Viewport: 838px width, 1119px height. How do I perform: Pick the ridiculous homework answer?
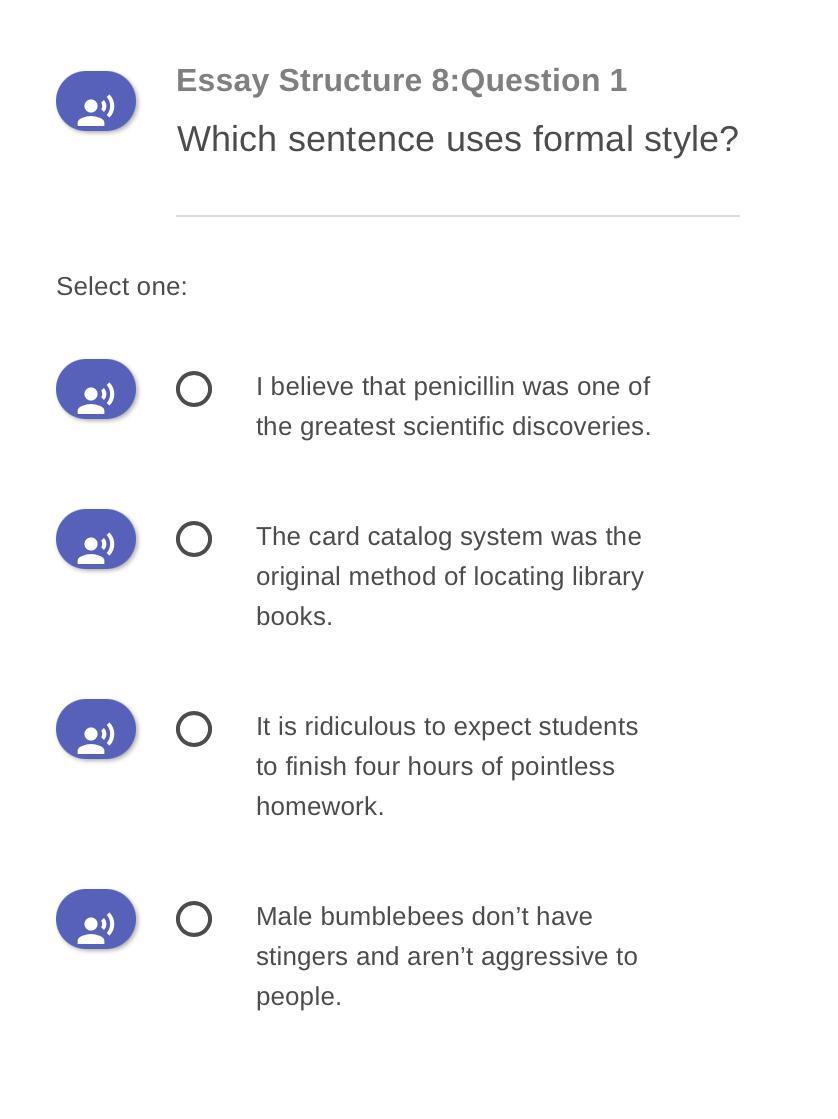pos(194,729)
